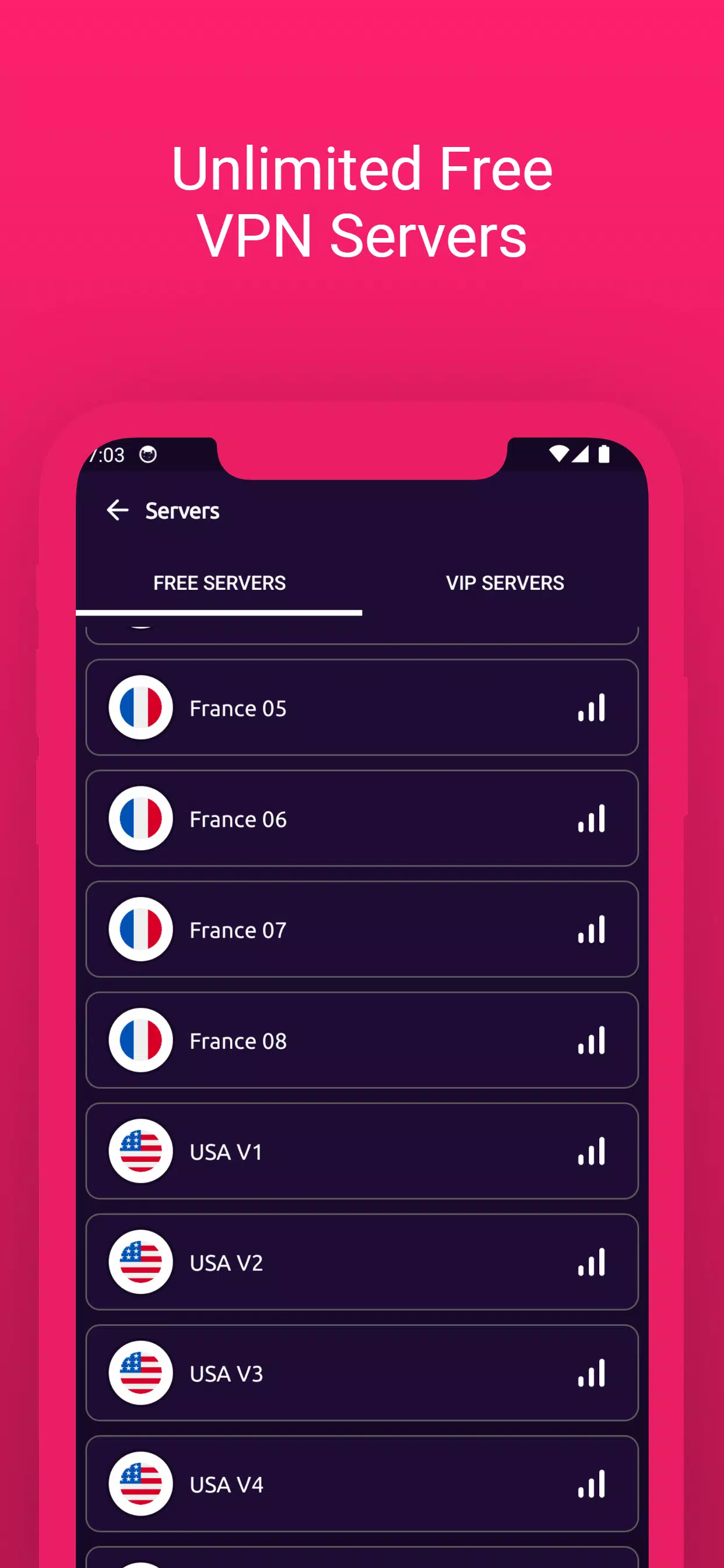Click the France 05 flag icon

tap(140, 708)
